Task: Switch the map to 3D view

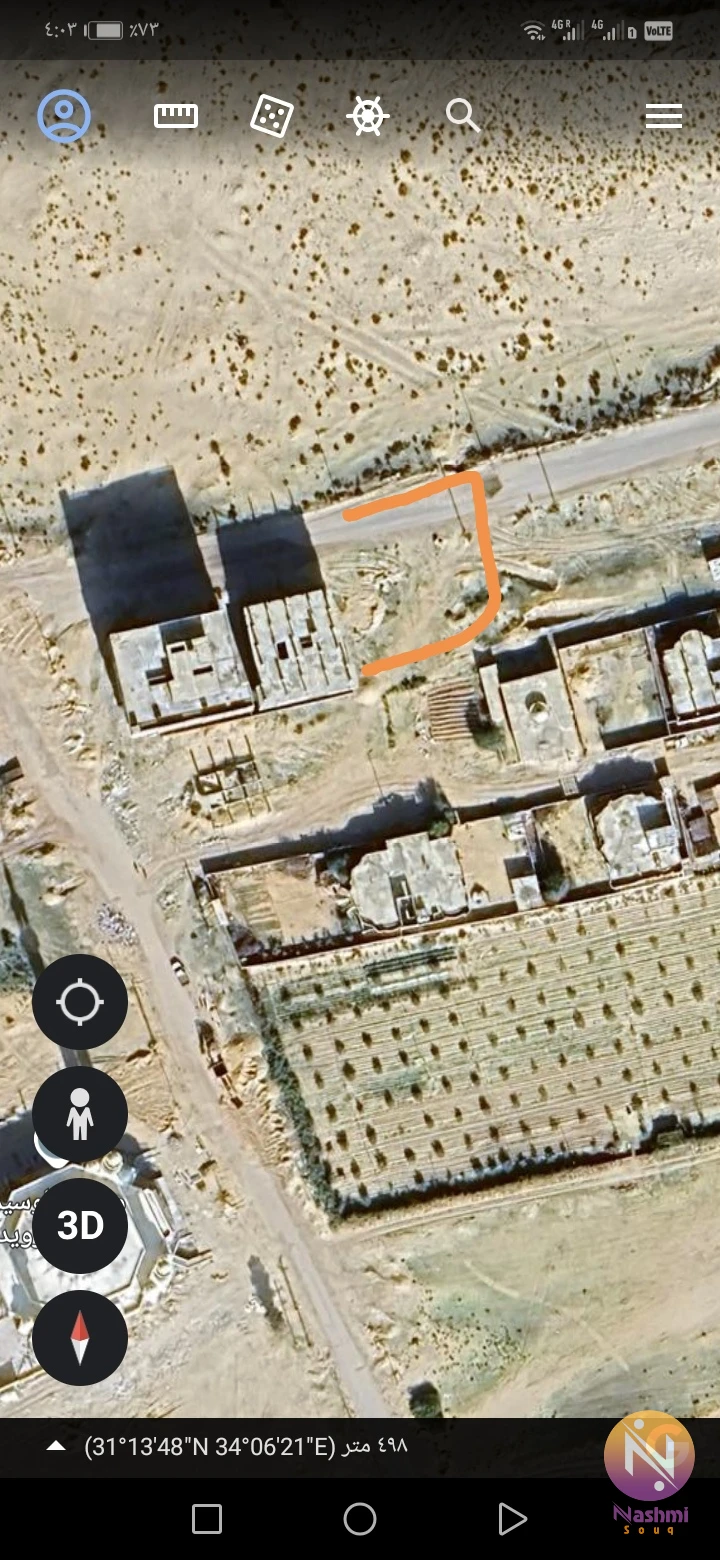Action: (80, 1226)
